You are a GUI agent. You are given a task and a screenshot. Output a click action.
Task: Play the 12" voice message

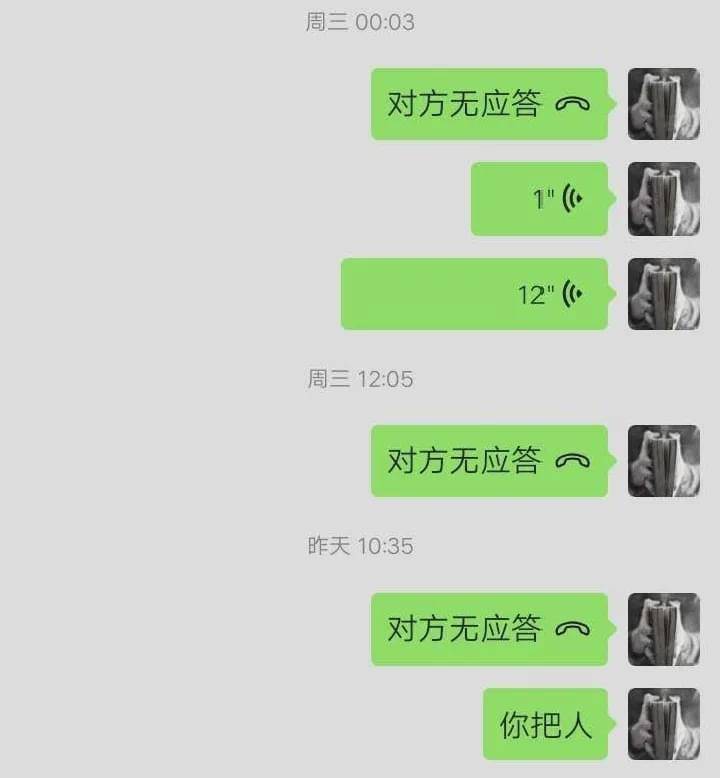[x=474, y=294]
